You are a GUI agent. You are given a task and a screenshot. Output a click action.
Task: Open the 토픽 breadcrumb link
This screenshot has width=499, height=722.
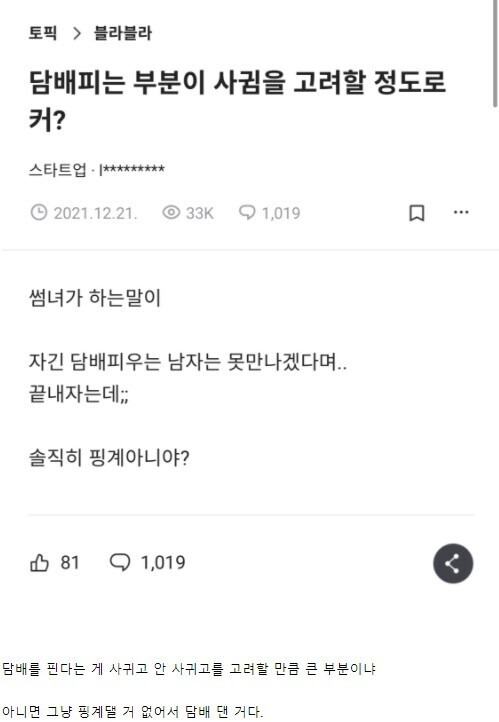(x=43, y=33)
